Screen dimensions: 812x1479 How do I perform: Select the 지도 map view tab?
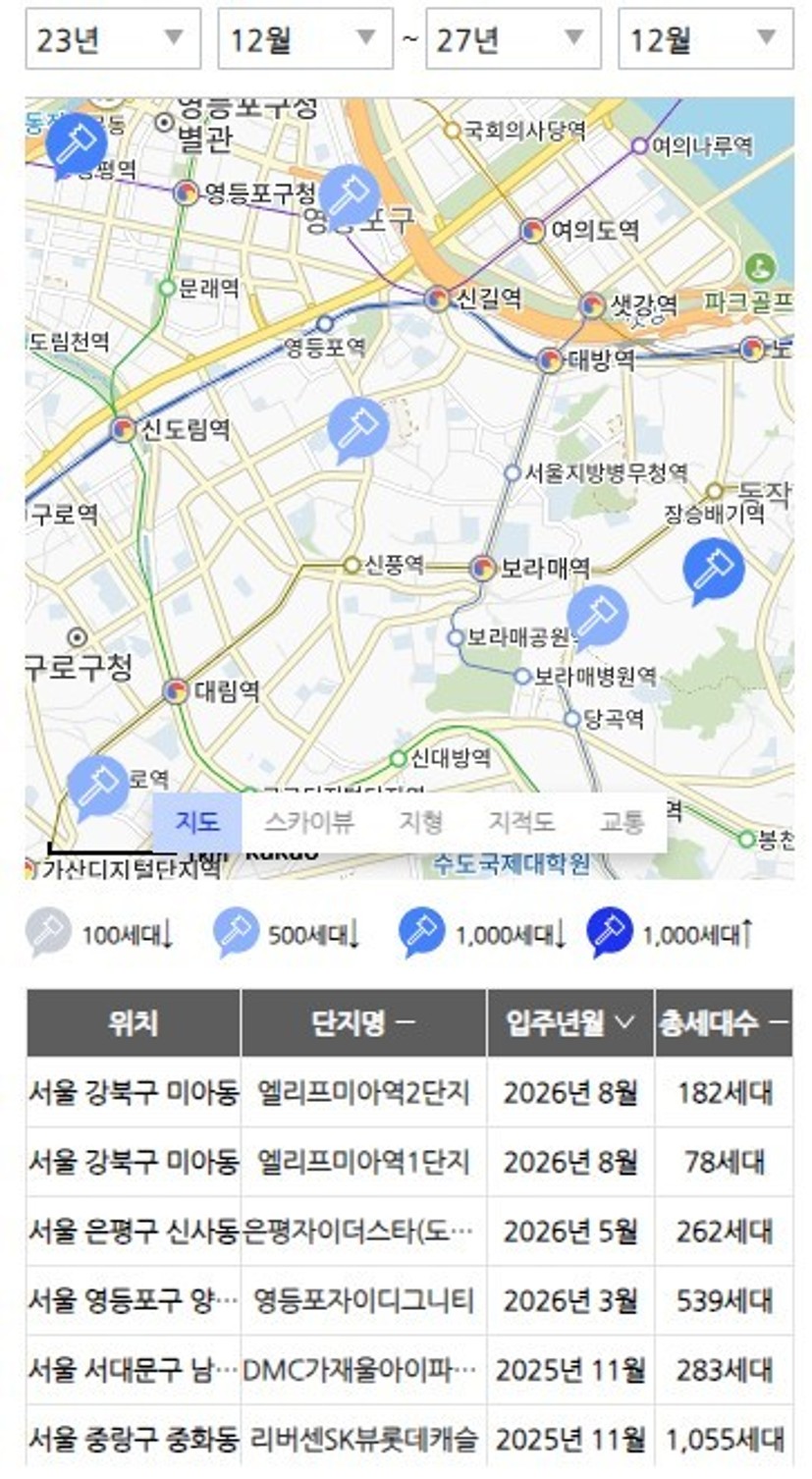(197, 822)
